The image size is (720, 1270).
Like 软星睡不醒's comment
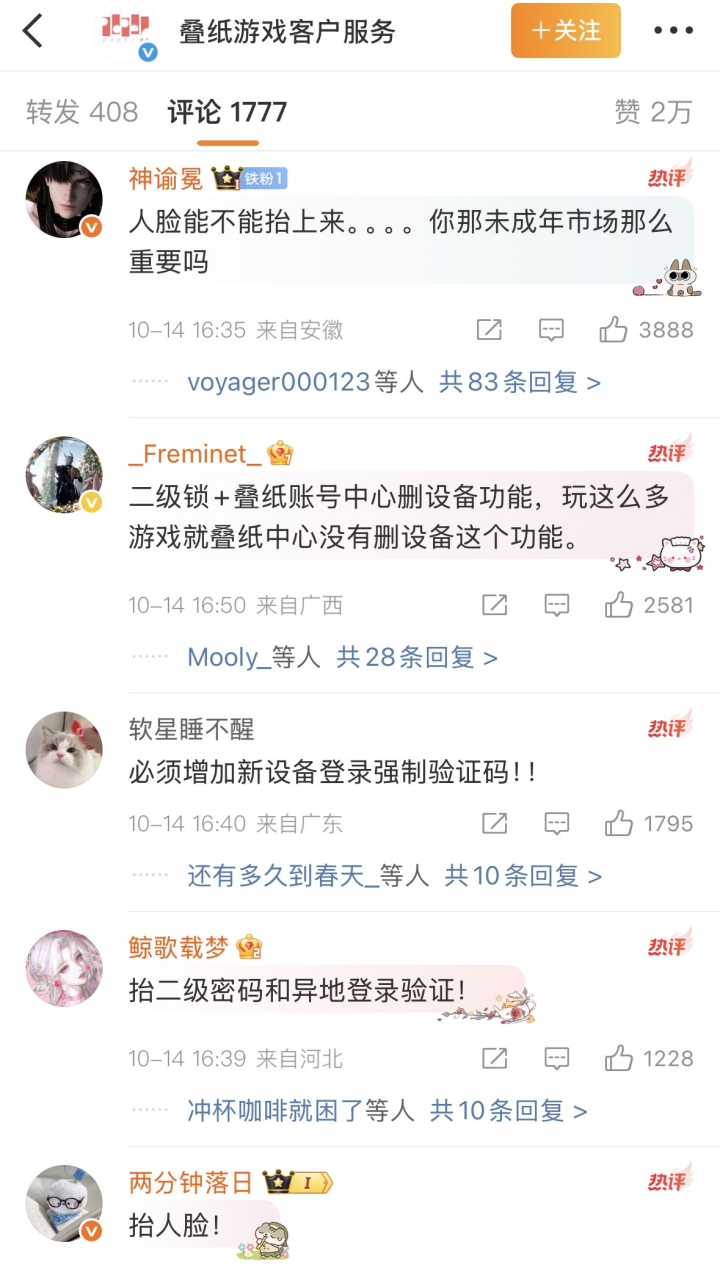[619, 823]
